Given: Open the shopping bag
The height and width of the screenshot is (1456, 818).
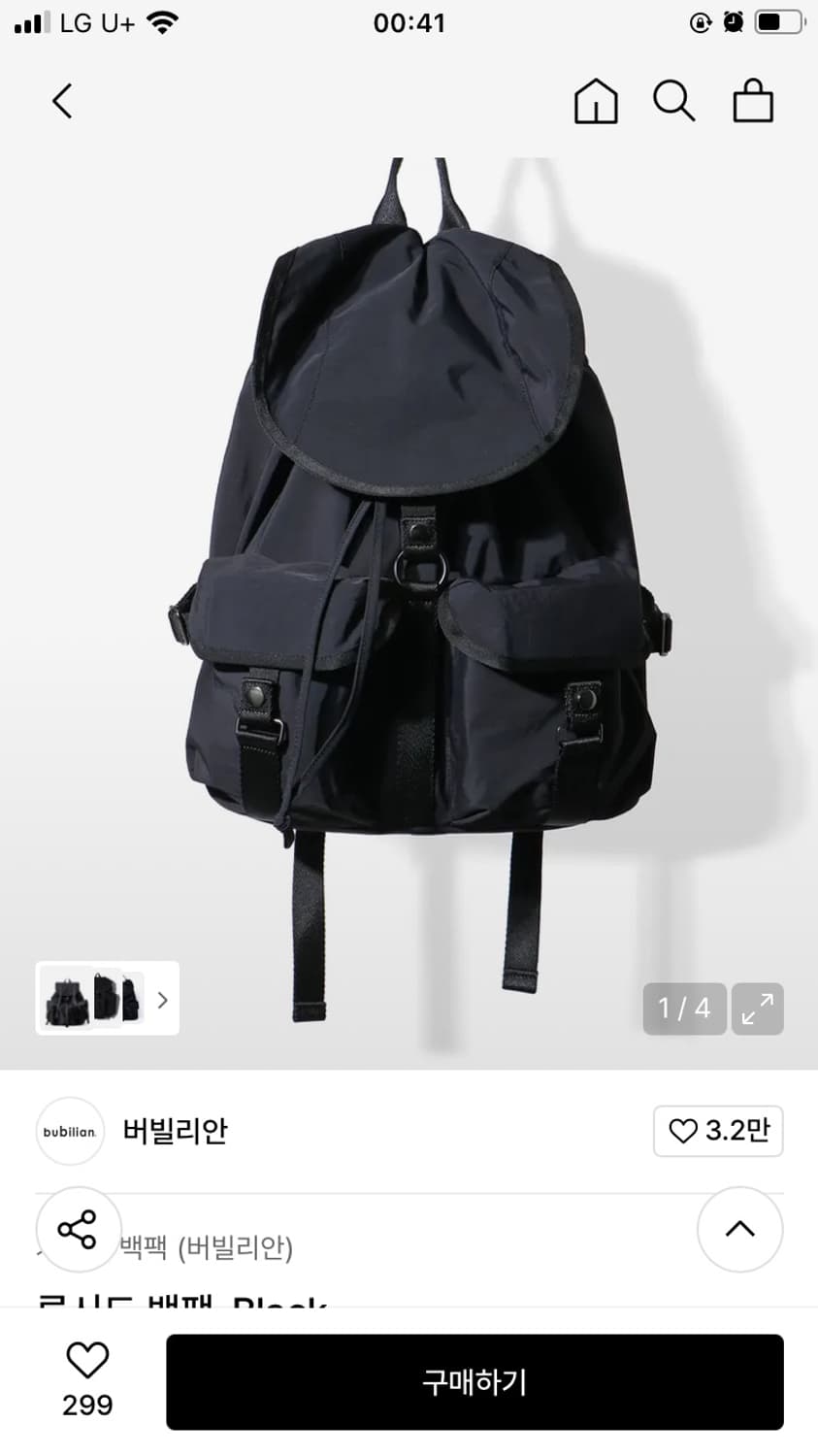Looking at the screenshot, I should pos(753,101).
